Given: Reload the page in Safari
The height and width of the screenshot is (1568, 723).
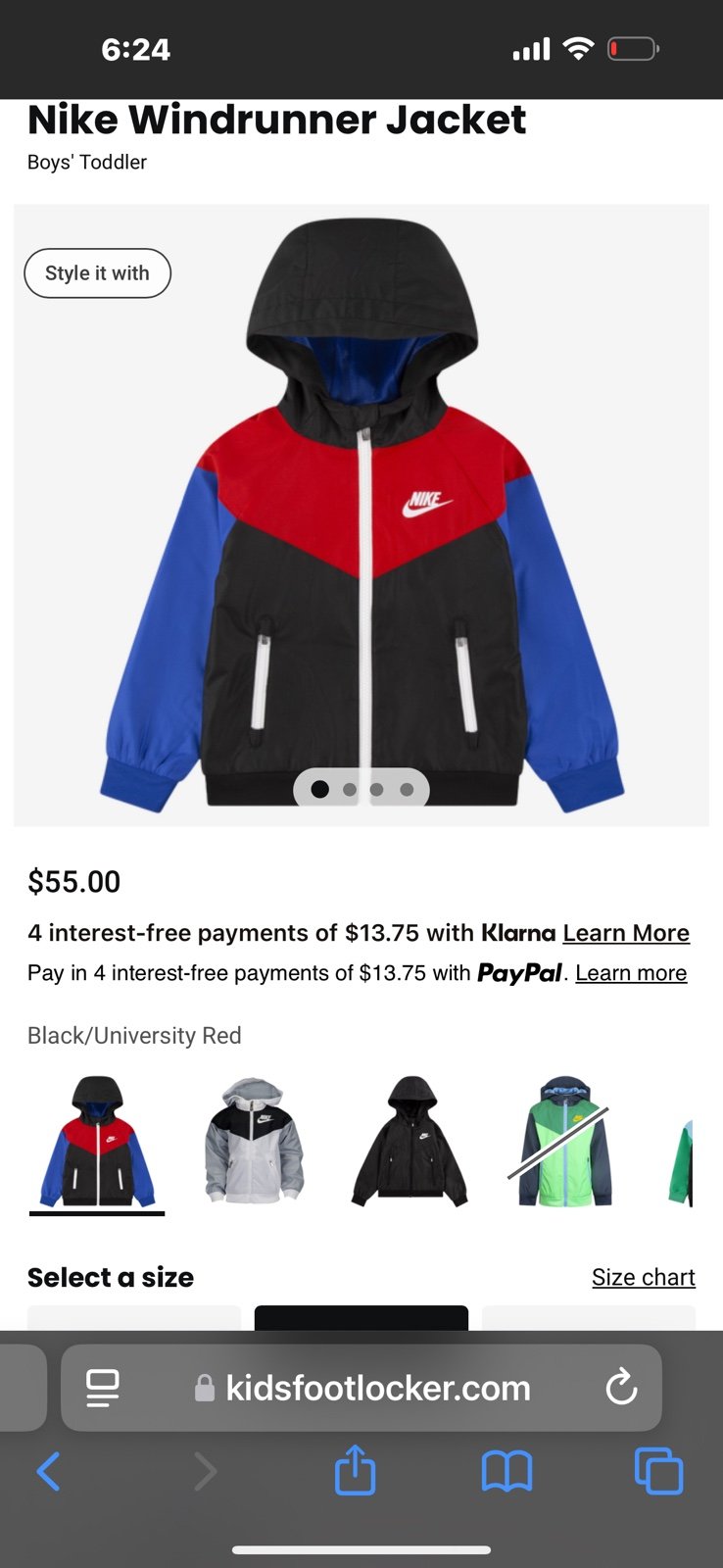Looking at the screenshot, I should click(621, 1388).
